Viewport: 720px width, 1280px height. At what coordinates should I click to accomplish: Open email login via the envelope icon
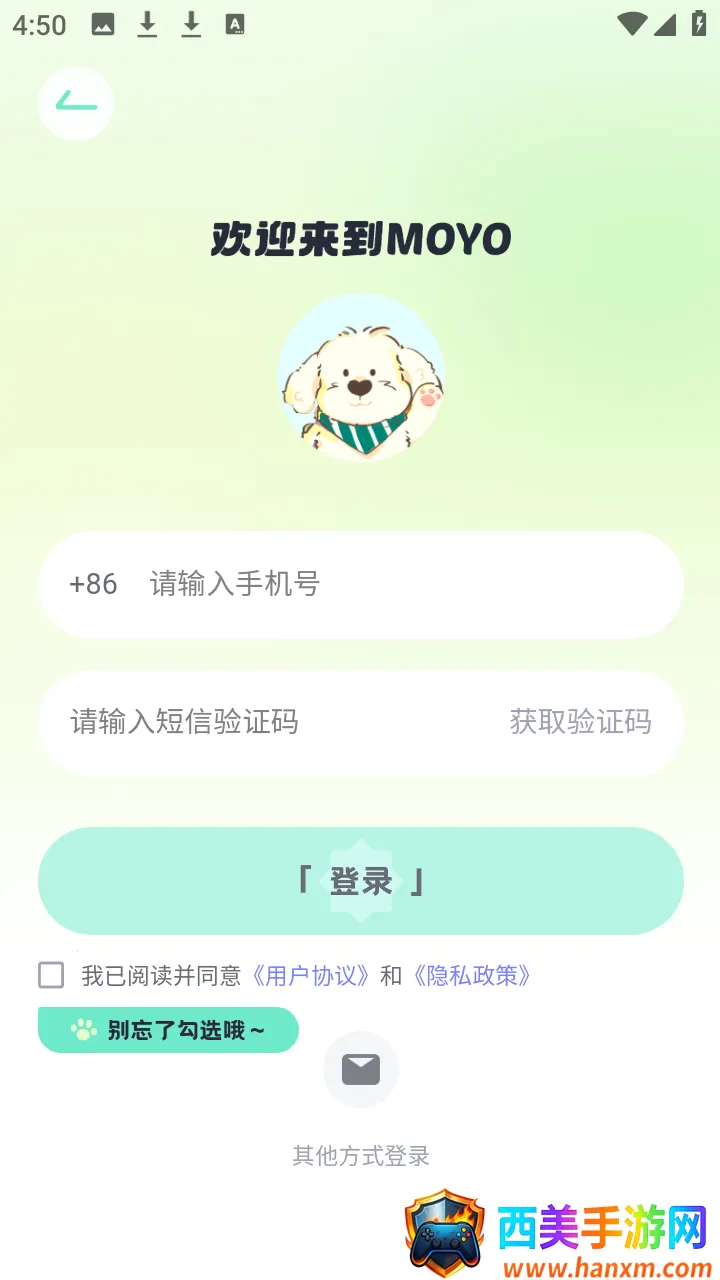[360, 1069]
